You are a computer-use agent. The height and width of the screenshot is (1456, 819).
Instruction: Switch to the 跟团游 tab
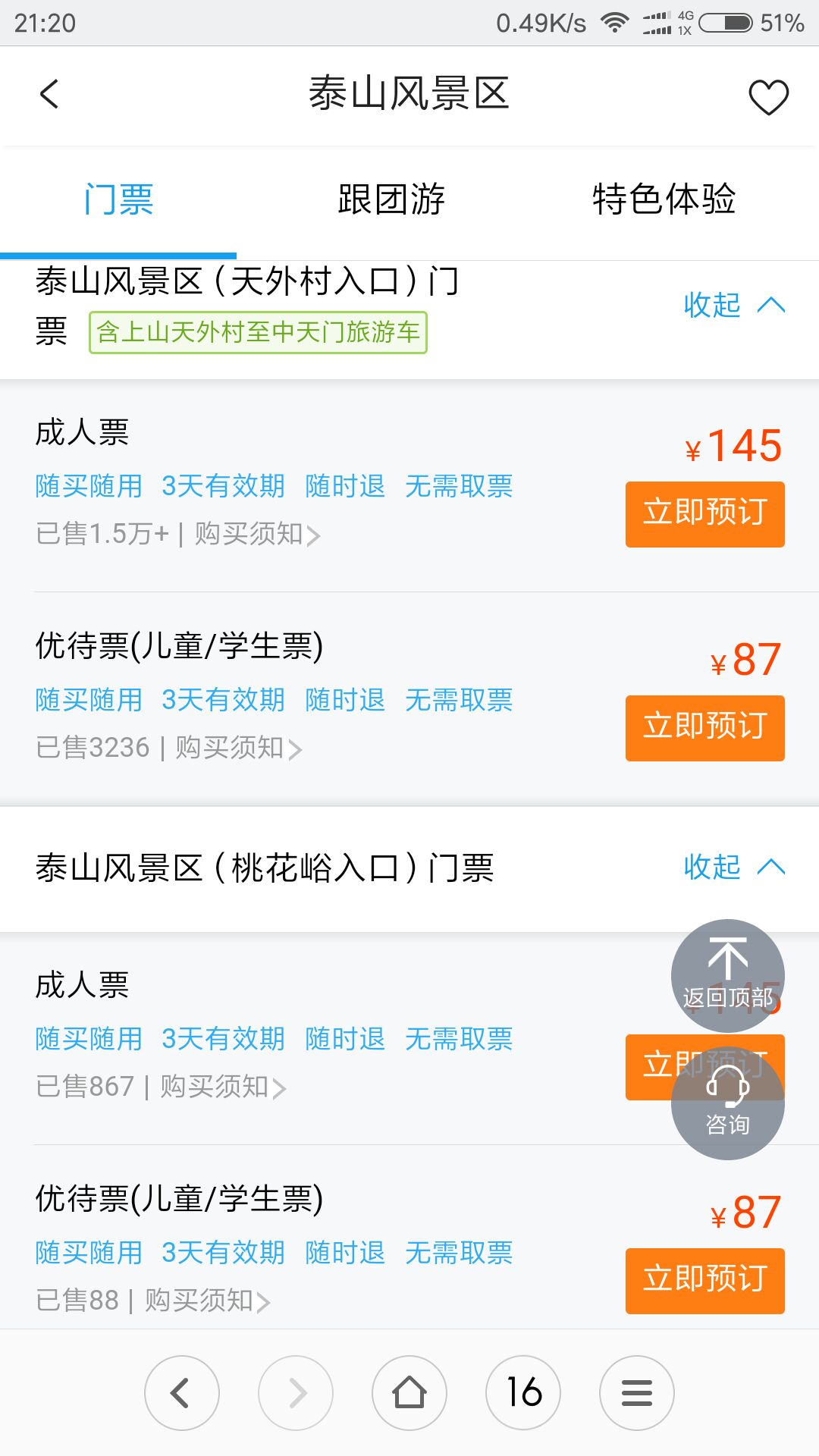391,199
